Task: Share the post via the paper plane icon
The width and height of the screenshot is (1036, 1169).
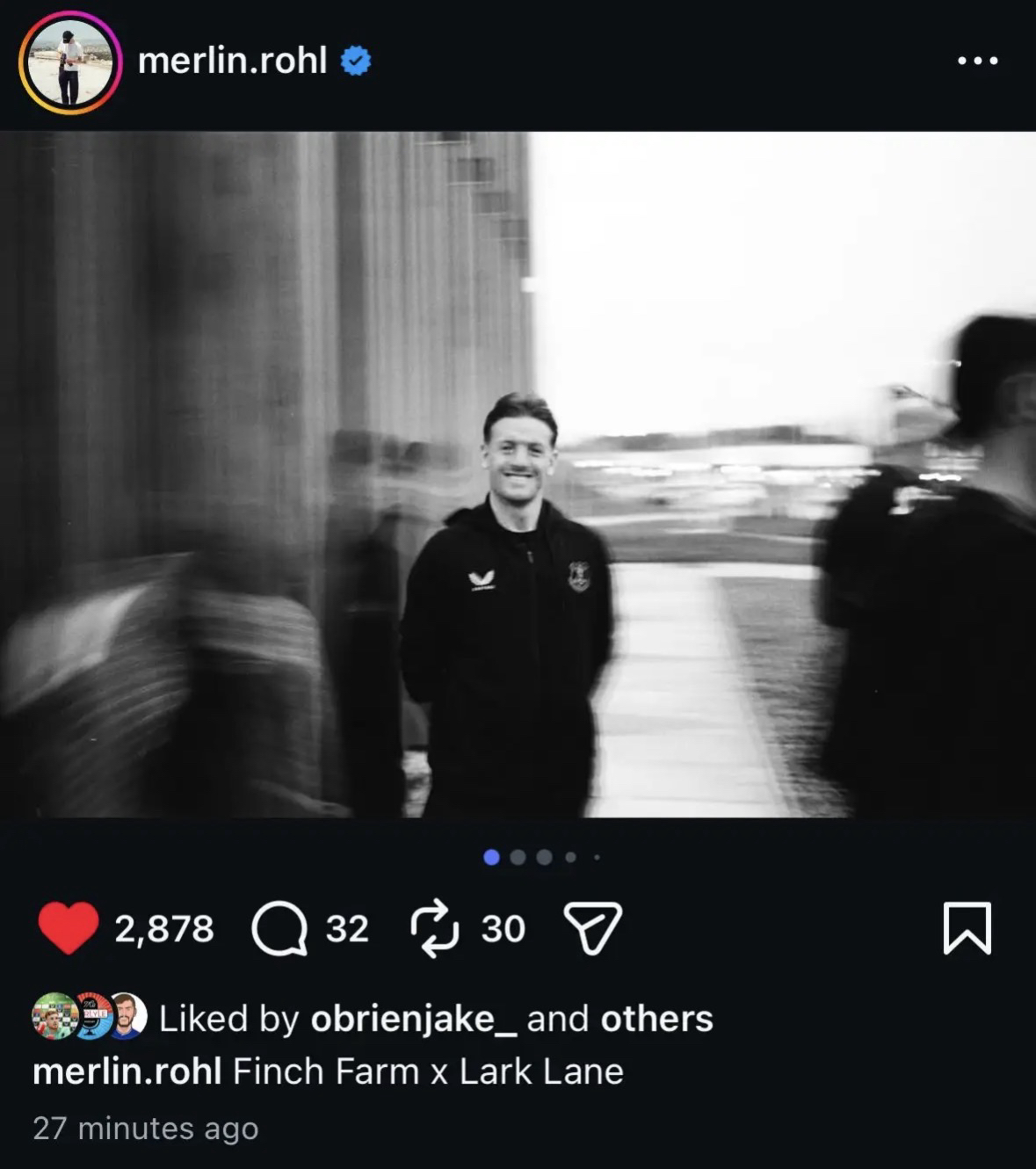Action: click(x=592, y=928)
